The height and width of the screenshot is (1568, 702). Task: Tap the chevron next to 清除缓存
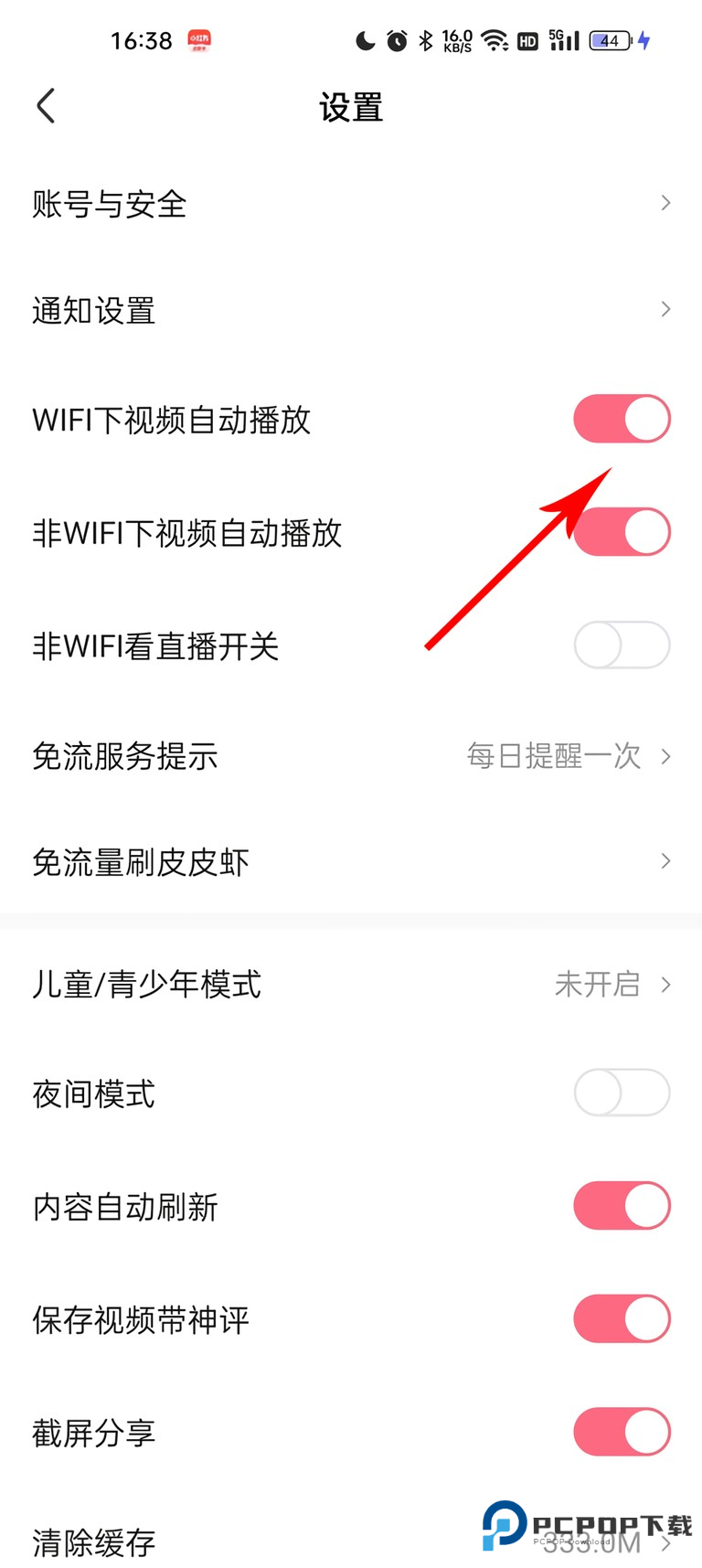coord(666,1544)
